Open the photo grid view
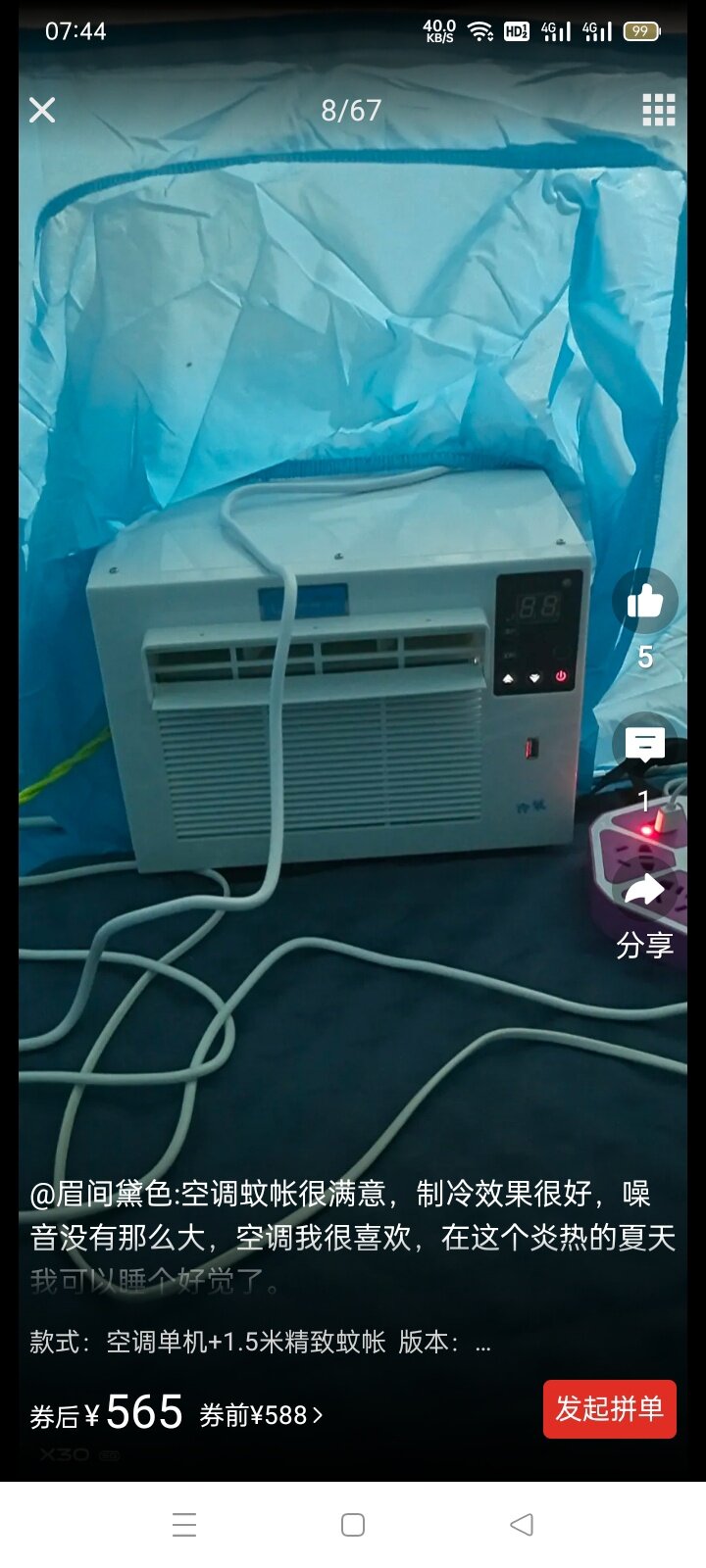Image resolution: width=706 pixels, height=1568 pixels. click(x=658, y=110)
